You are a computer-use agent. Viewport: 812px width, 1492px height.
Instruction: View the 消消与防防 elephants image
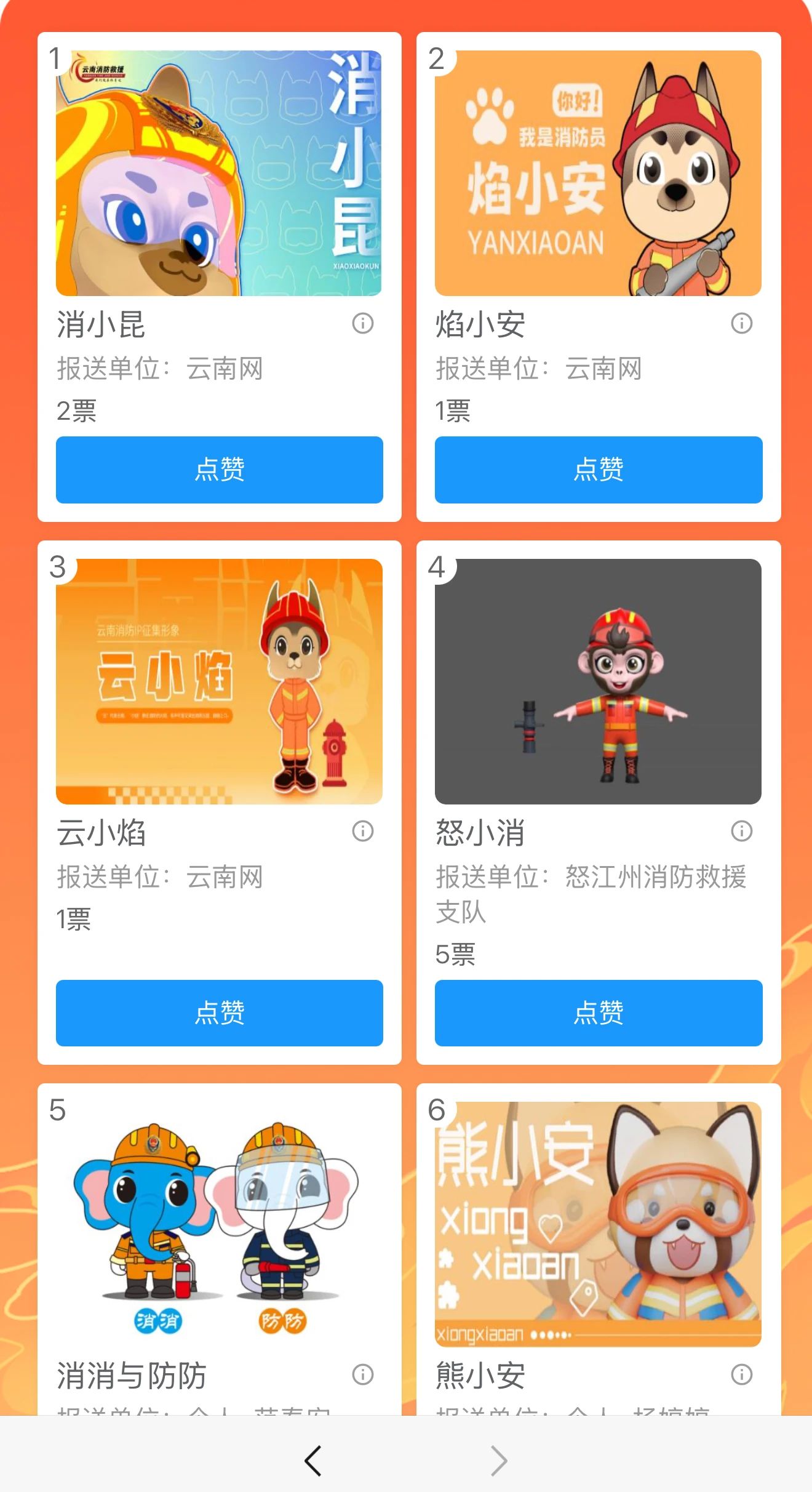[219, 1224]
